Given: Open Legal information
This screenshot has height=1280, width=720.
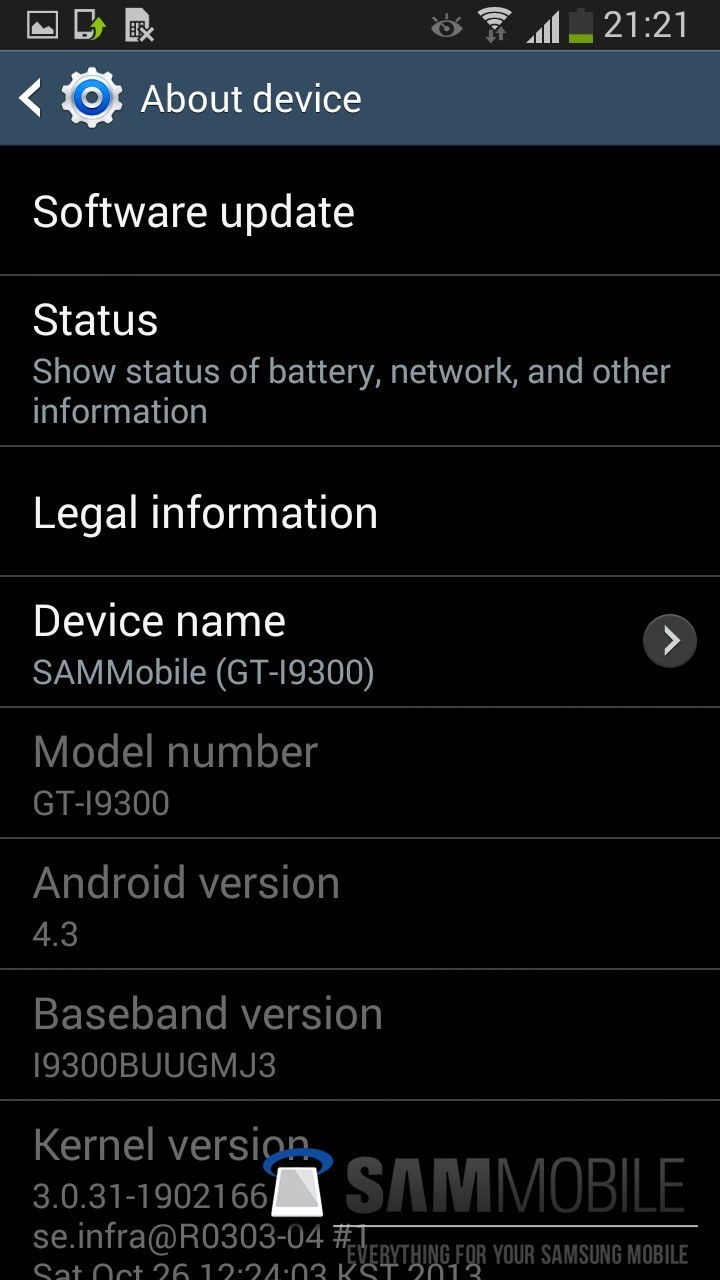Looking at the screenshot, I should tap(360, 512).
